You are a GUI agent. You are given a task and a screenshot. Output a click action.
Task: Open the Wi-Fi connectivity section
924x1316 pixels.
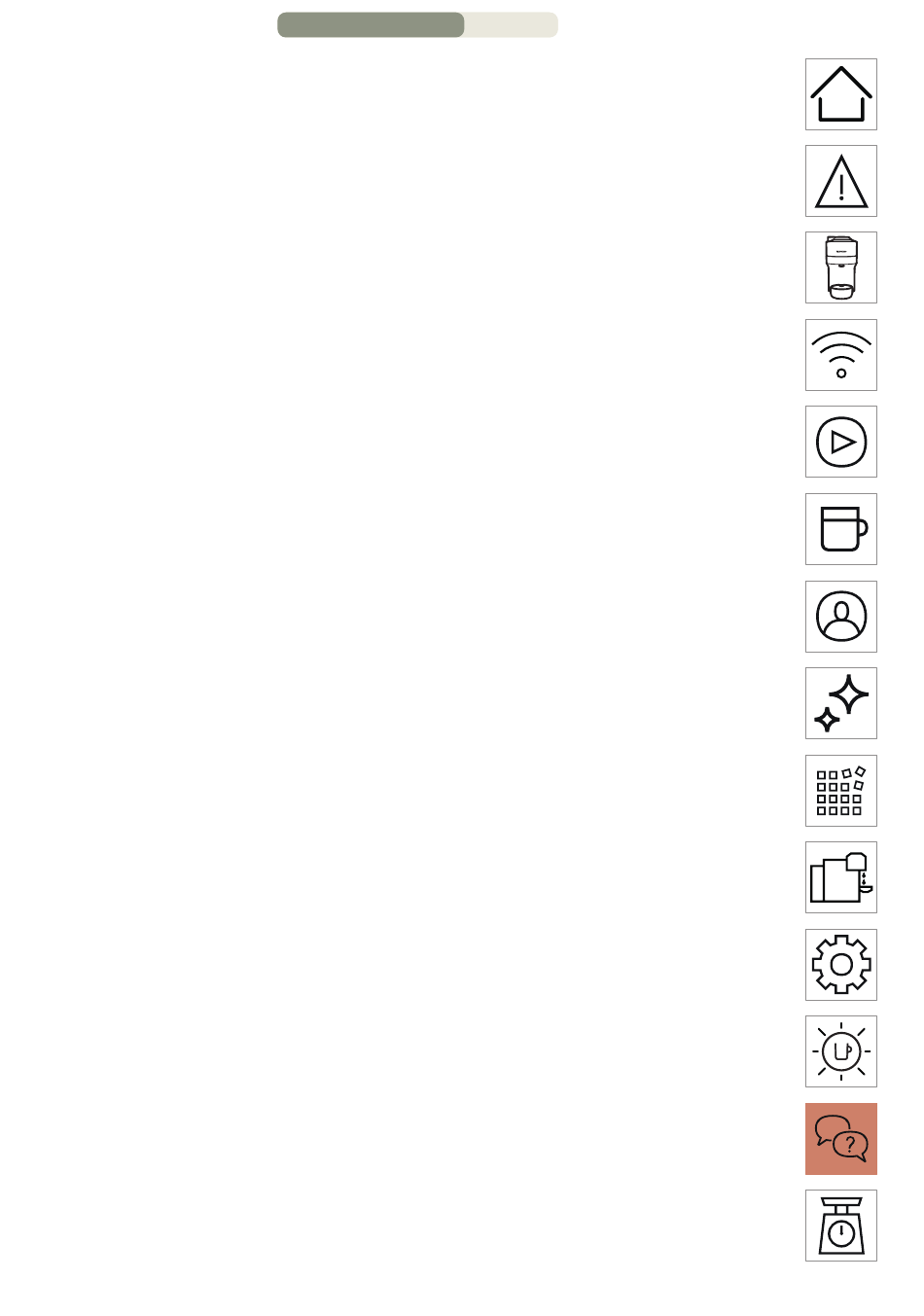[840, 355]
